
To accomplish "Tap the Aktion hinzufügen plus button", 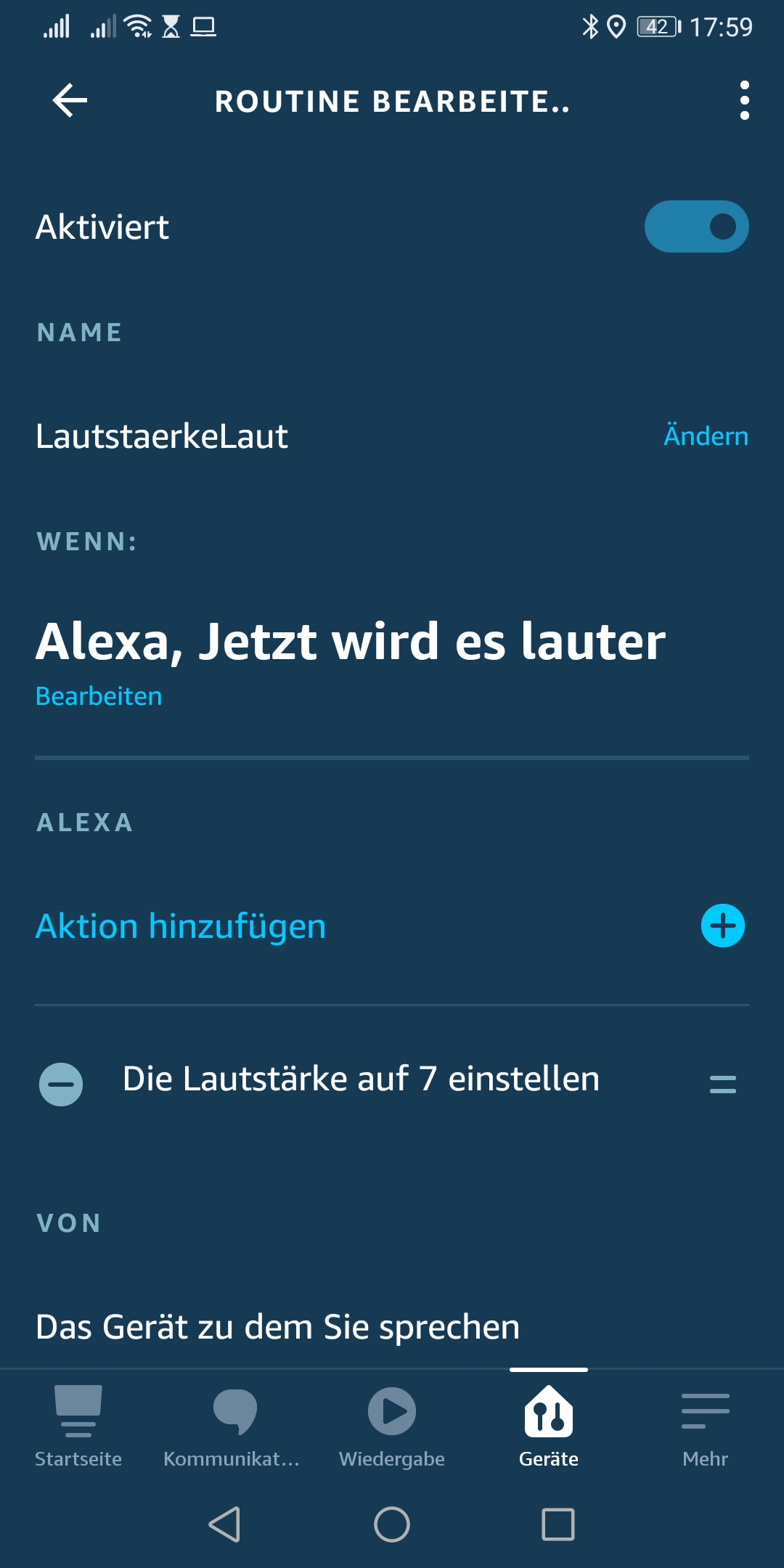I will coord(722,926).
